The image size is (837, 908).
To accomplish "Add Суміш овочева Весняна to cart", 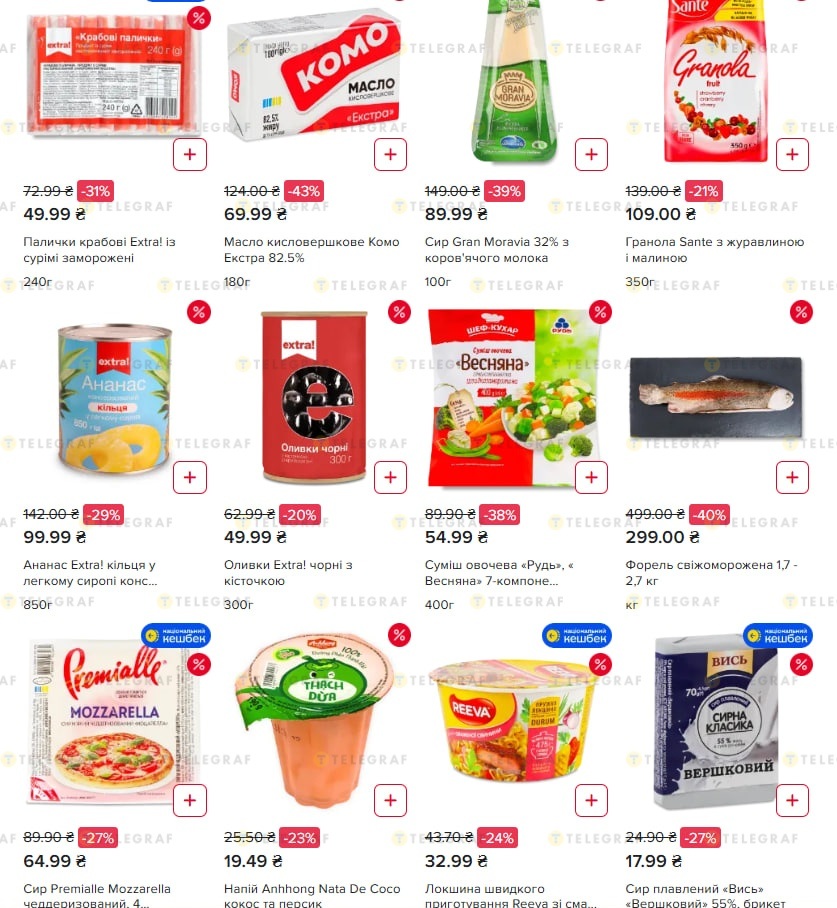I will tap(591, 478).
